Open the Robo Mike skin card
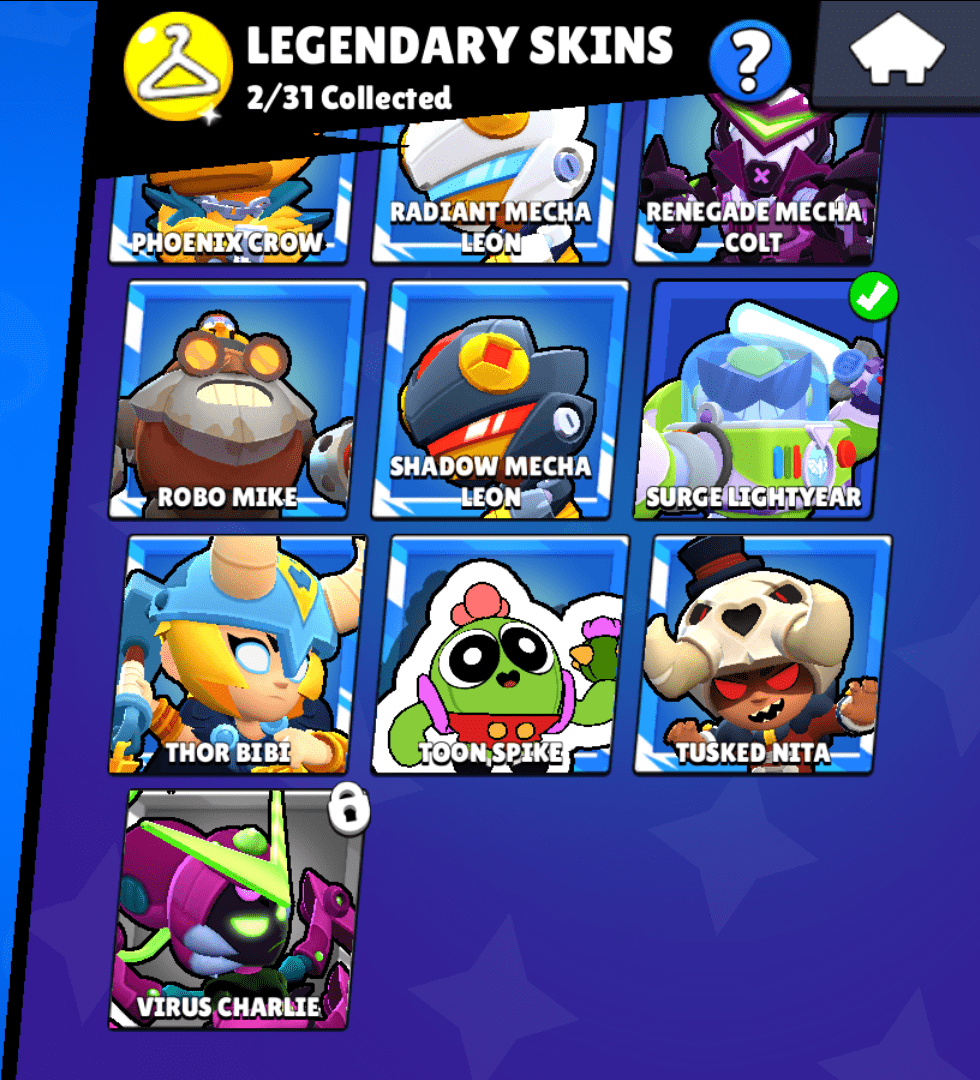This screenshot has height=1080, width=980. click(237, 400)
